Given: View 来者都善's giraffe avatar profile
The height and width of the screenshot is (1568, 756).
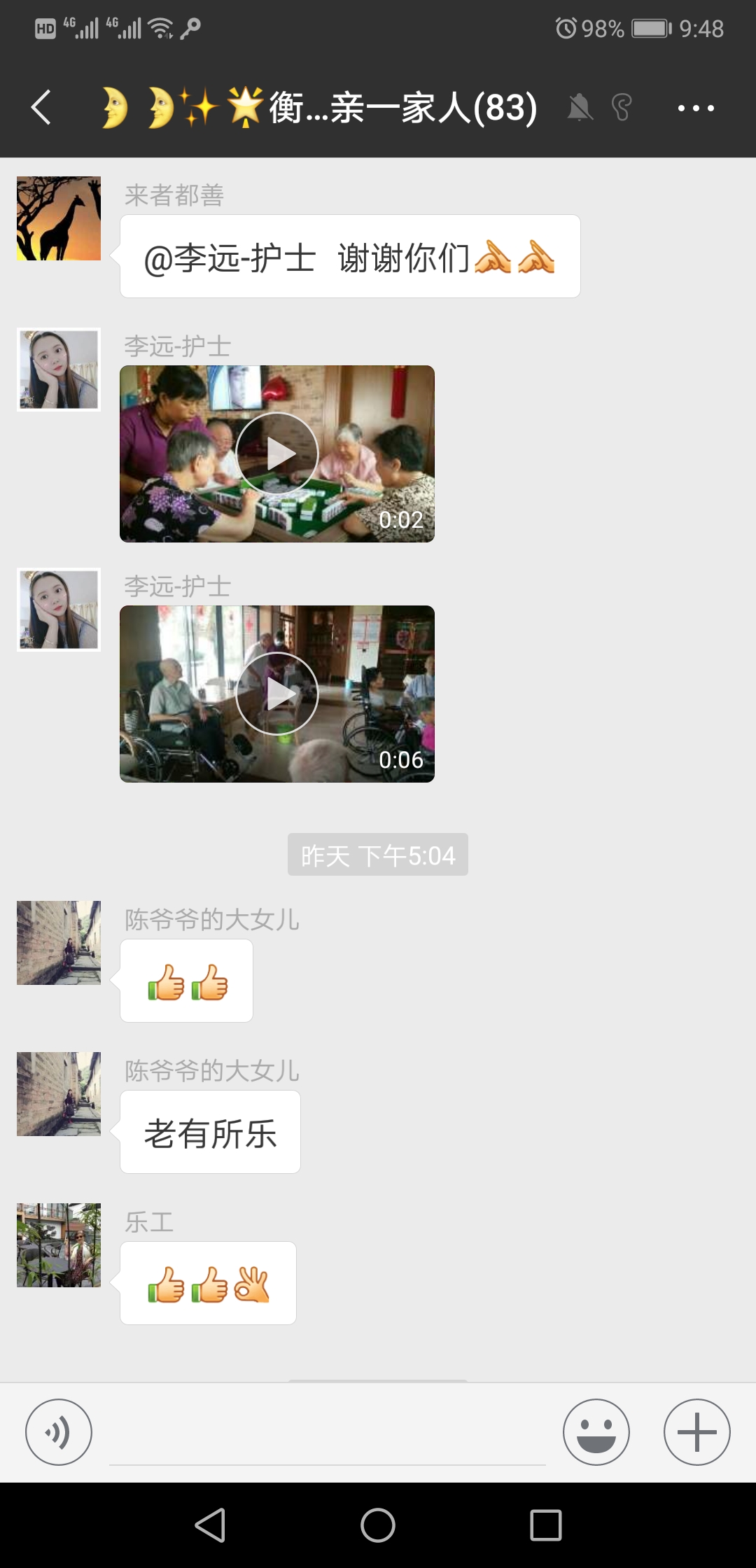Looking at the screenshot, I should click(x=59, y=218).
